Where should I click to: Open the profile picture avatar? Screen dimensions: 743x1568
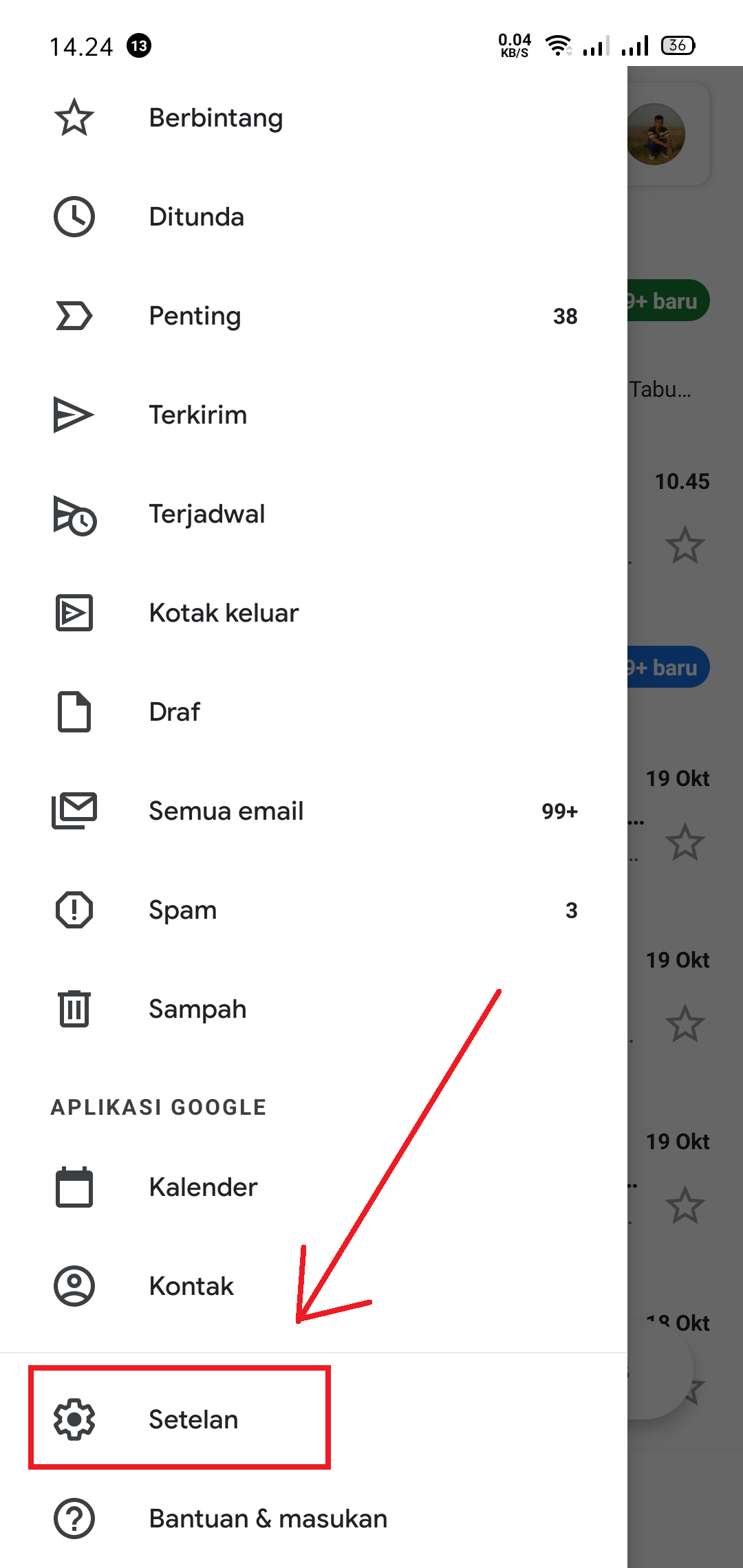[658, 135]
